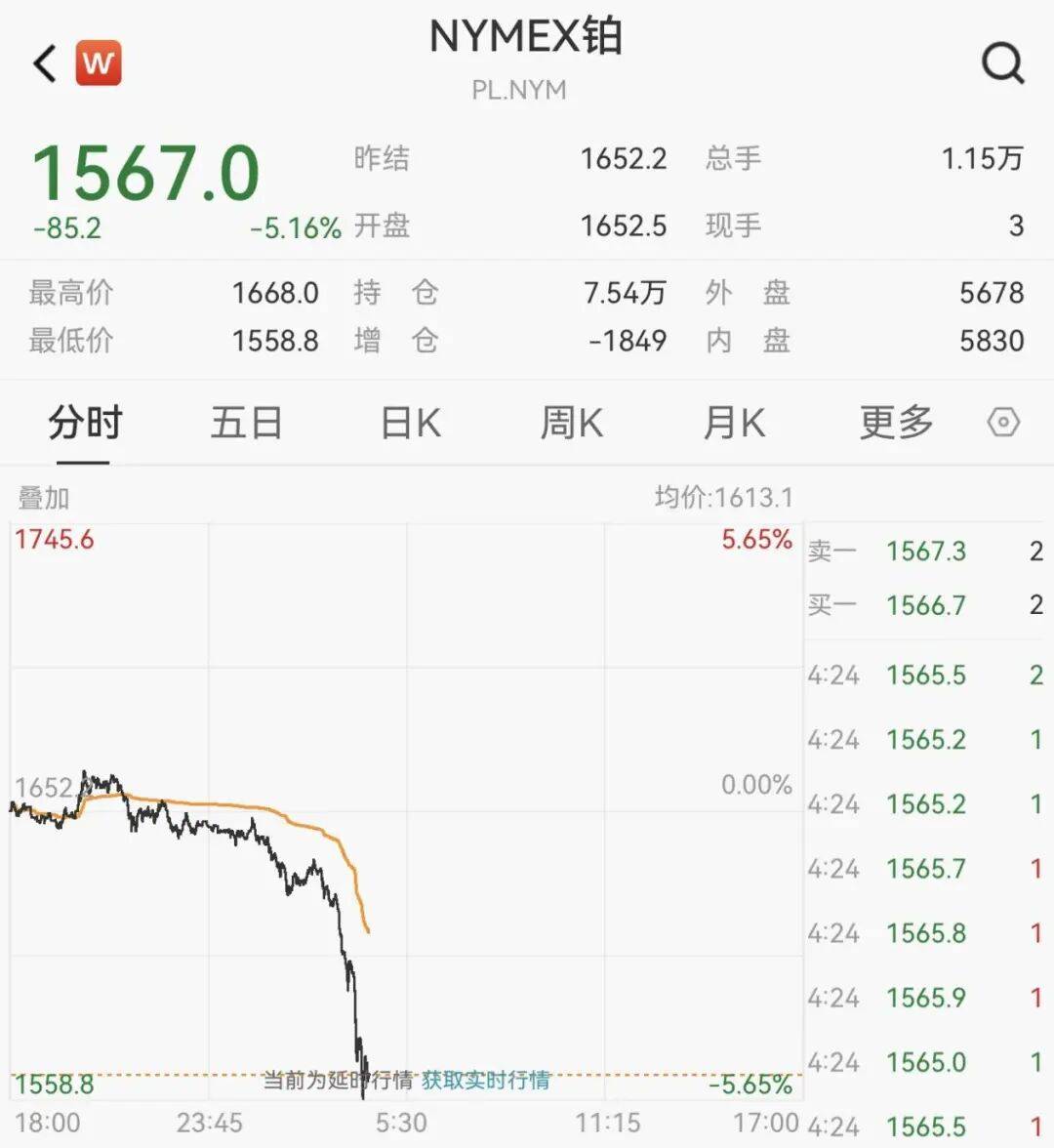Open the 周K chart tab
This screenshot has height=1148, width=1054.
[x=572, y=424]
